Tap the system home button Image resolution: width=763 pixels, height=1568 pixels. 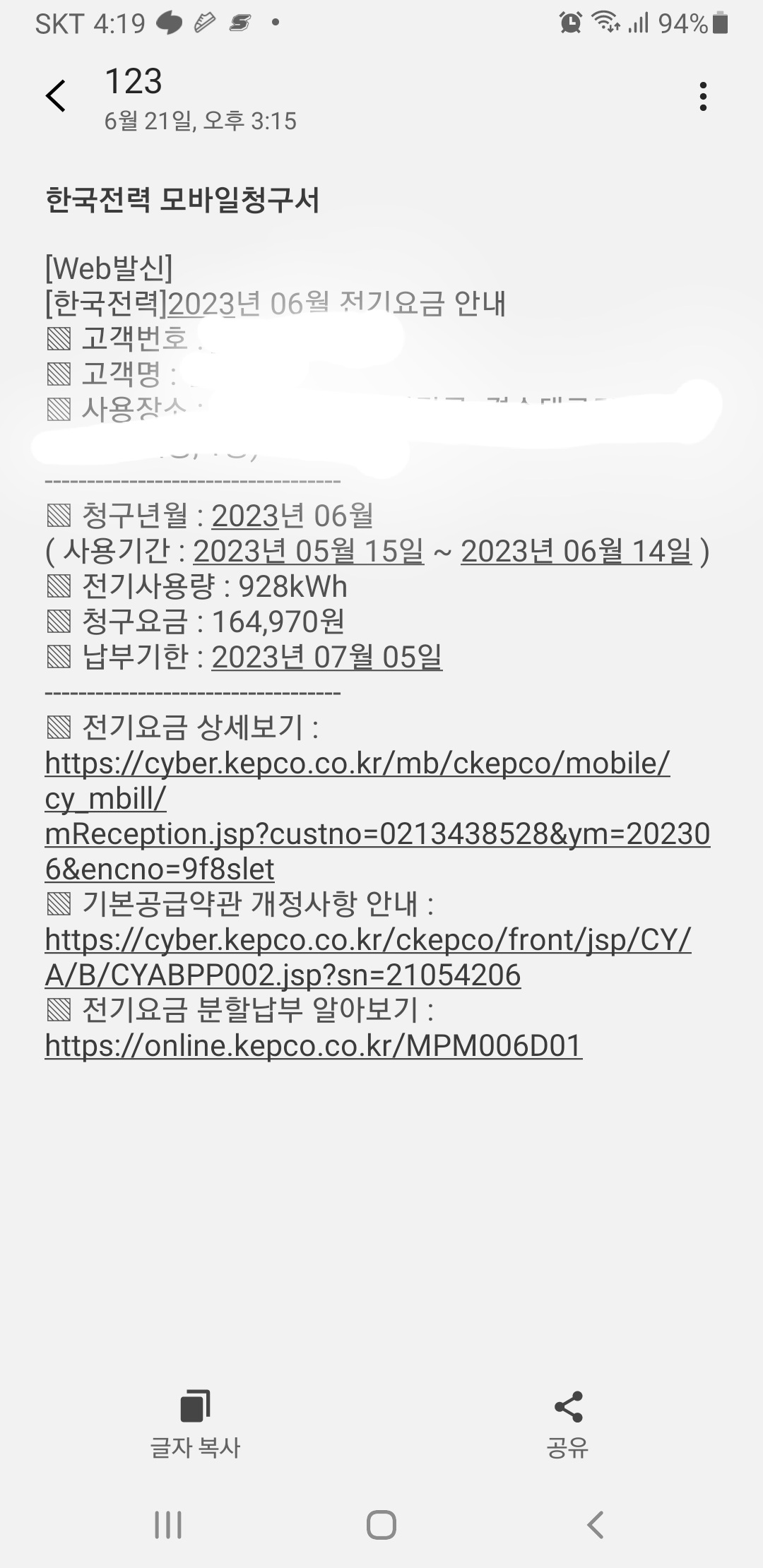(x=381, y=1525)
